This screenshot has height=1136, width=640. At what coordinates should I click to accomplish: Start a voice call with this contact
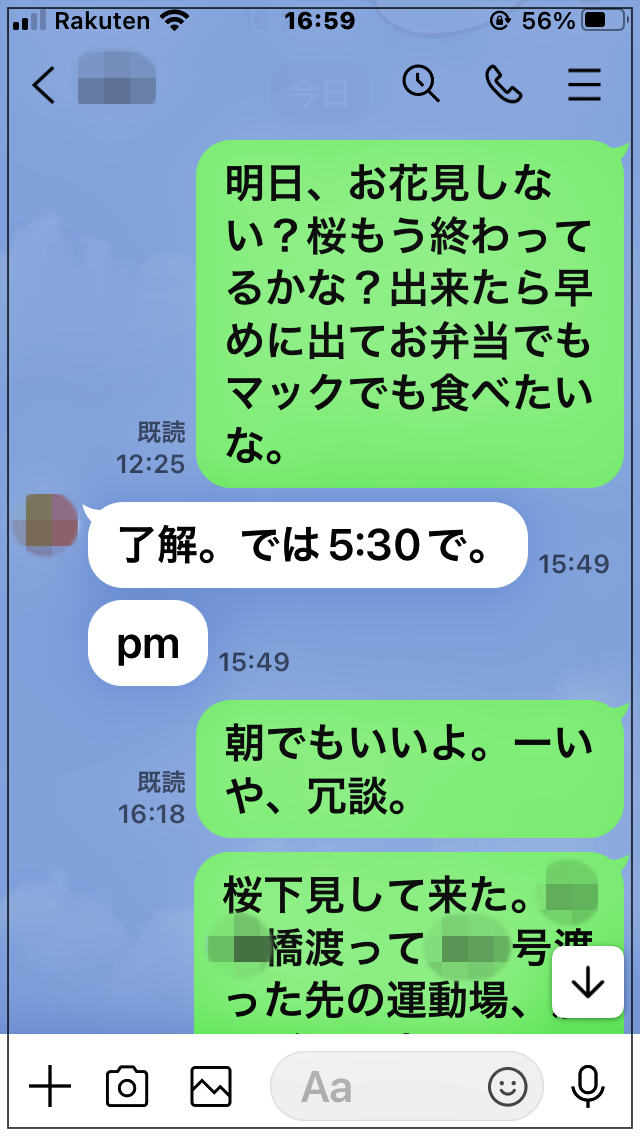click(503, 84)
